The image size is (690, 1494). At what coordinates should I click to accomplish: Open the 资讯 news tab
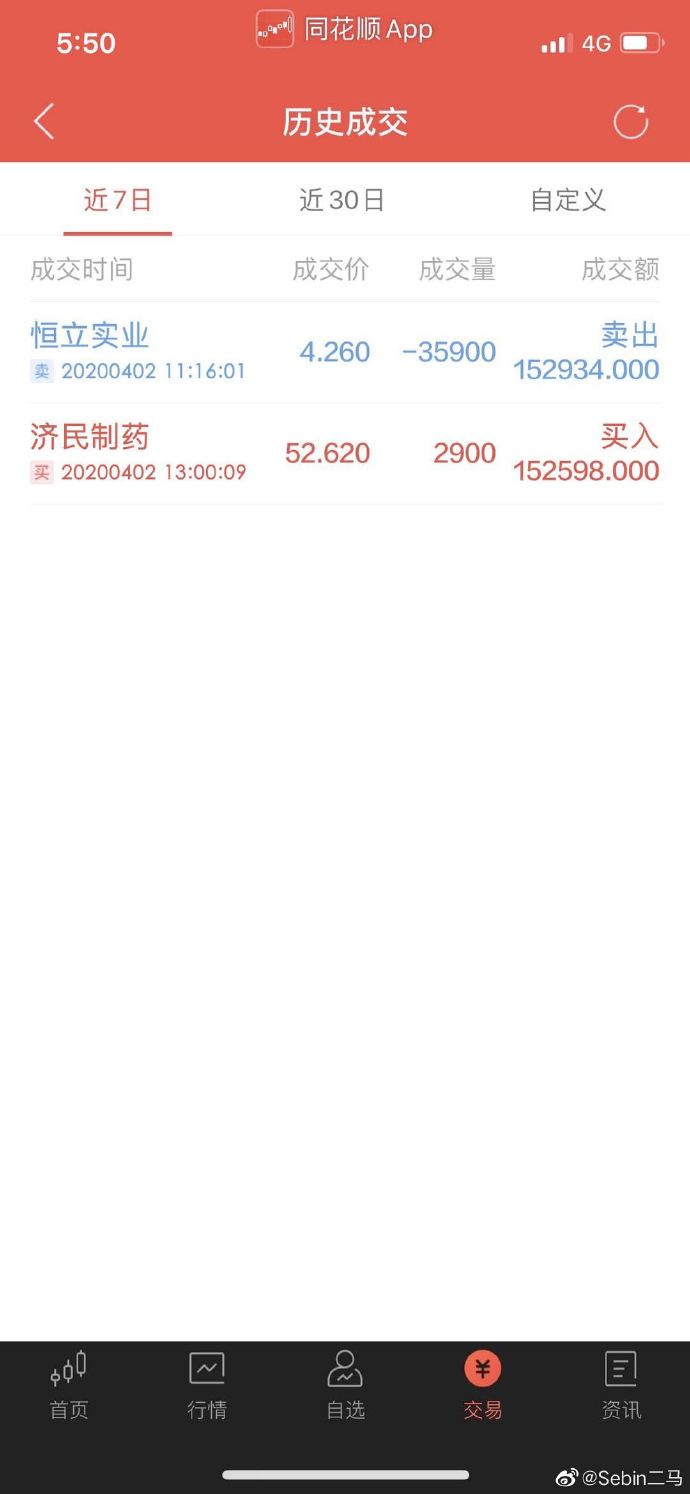click(621, 1387)
